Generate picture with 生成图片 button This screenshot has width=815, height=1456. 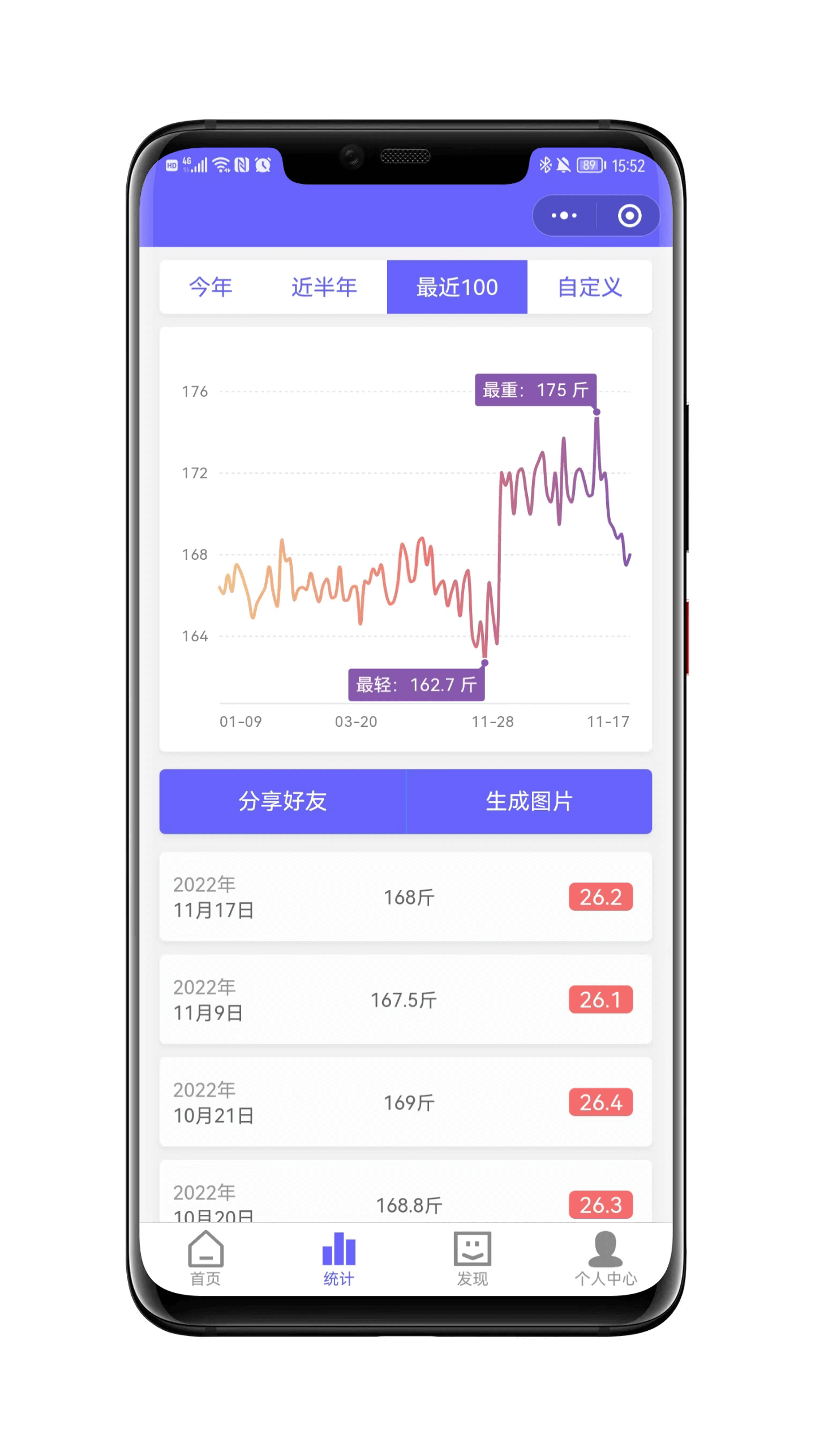coord(529,801)
